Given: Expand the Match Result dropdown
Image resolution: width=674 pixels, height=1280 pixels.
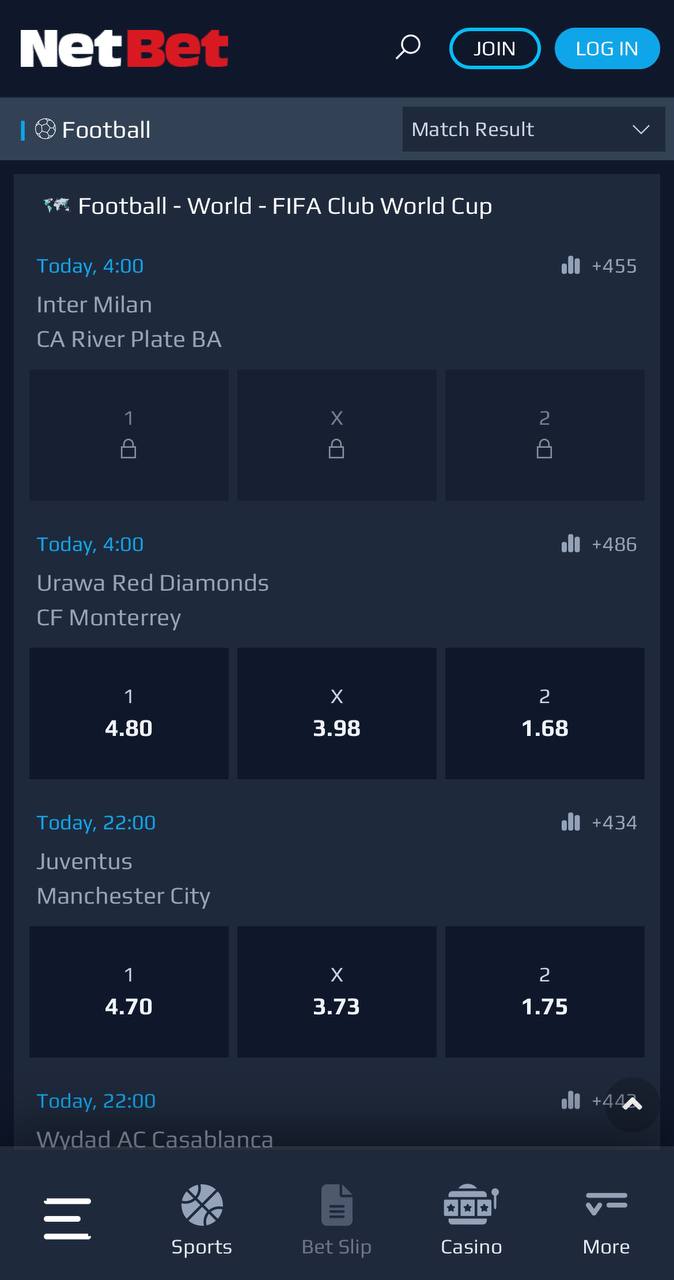Looking at the screenshot, I should click(x=533, y=129).
